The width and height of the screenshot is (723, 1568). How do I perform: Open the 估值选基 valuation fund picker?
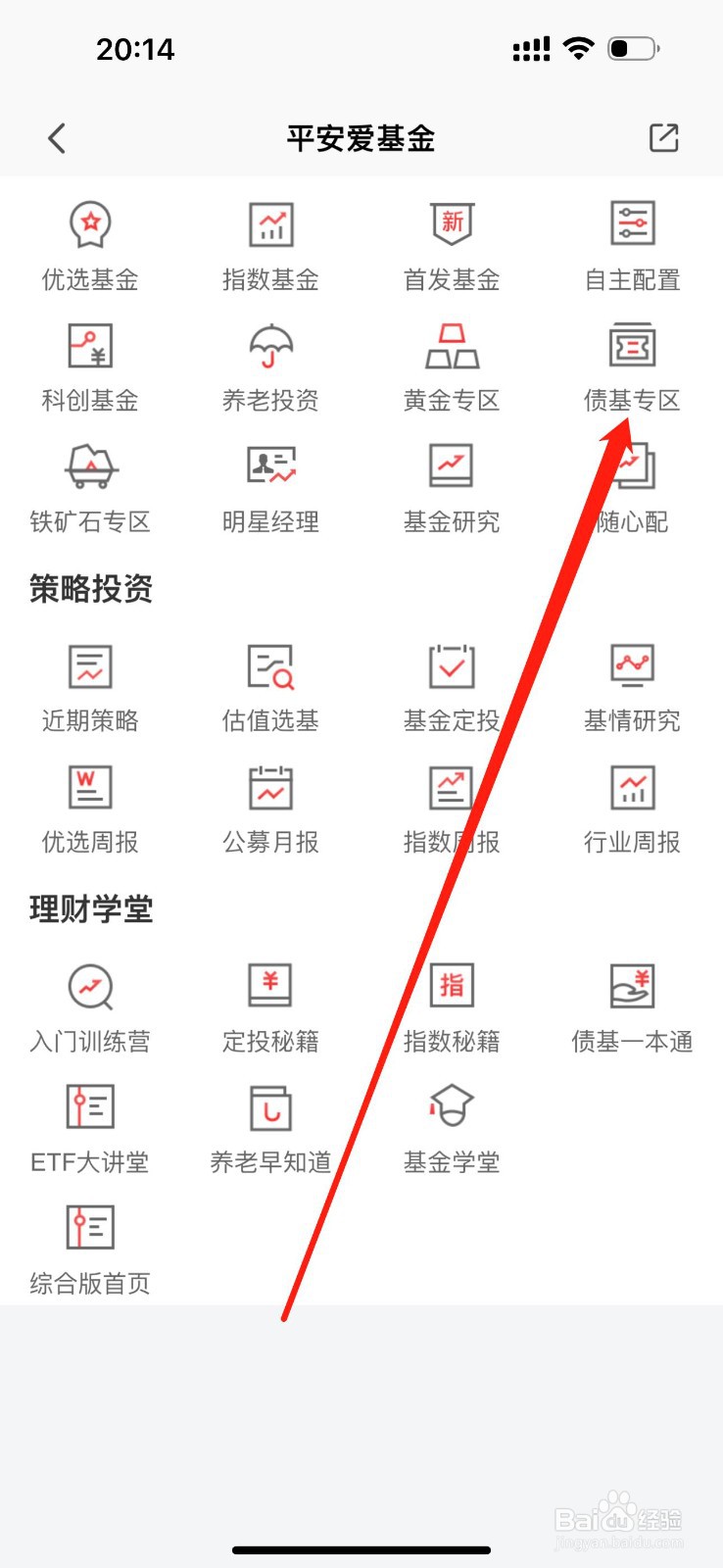(x=270, y=686)
